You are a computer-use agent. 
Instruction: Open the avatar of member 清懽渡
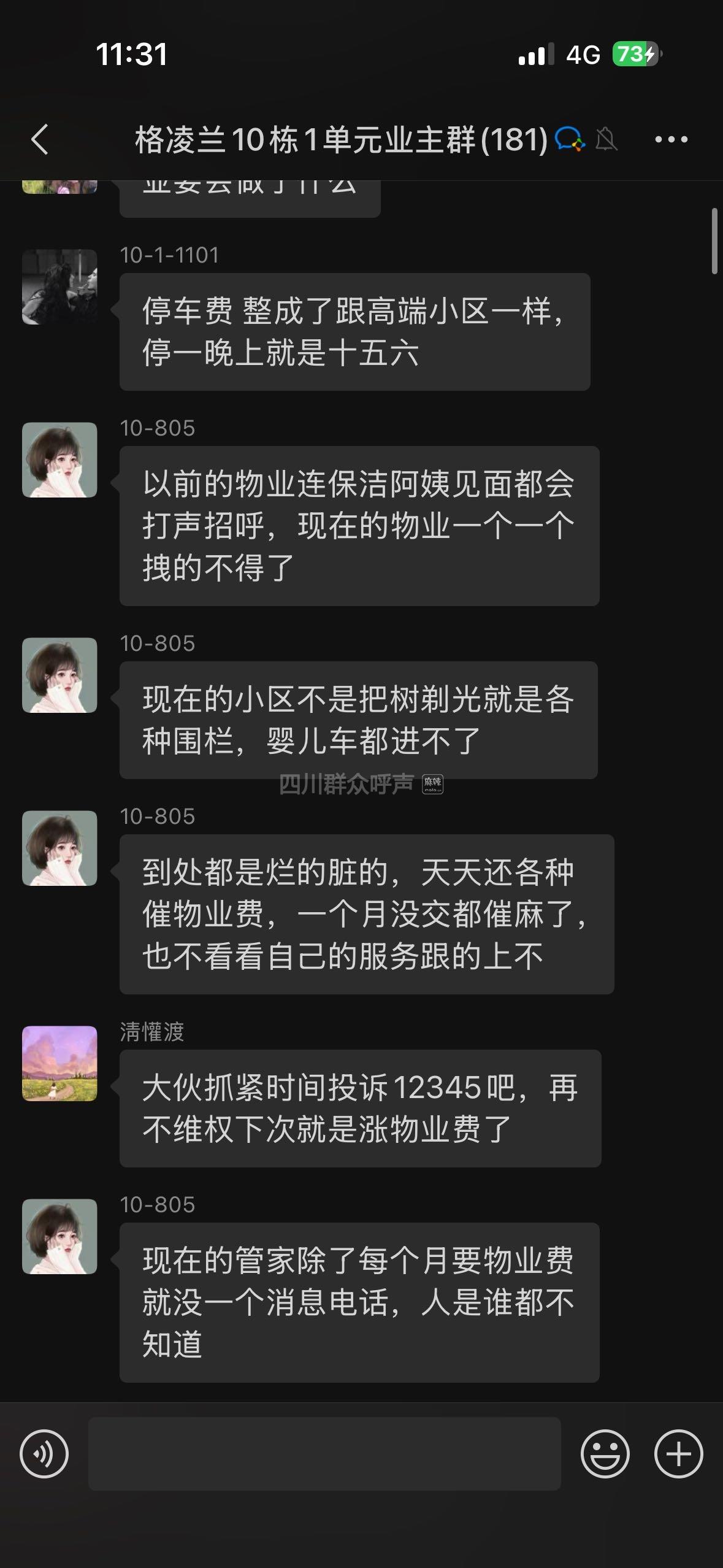59,1063
